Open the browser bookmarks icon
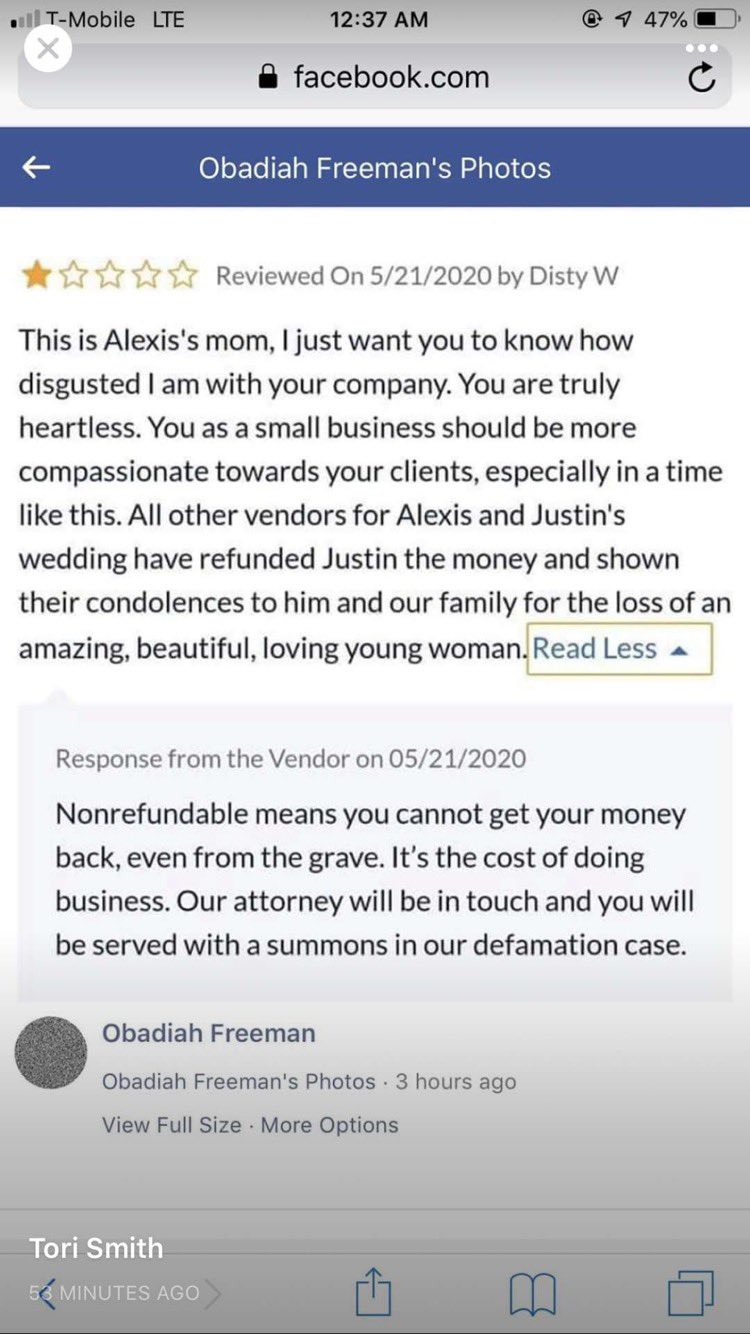Viewport: 750px width, 1334px height. (x=532, y=1293)
